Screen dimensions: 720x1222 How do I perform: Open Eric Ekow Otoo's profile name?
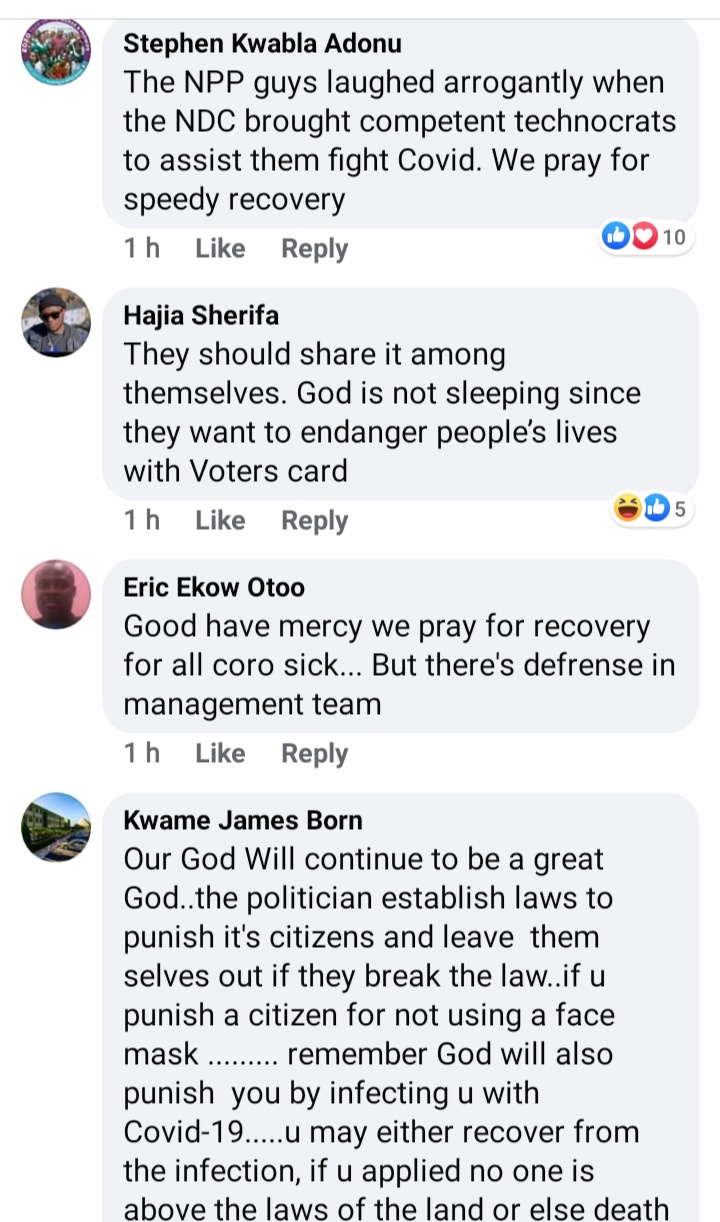214,588
